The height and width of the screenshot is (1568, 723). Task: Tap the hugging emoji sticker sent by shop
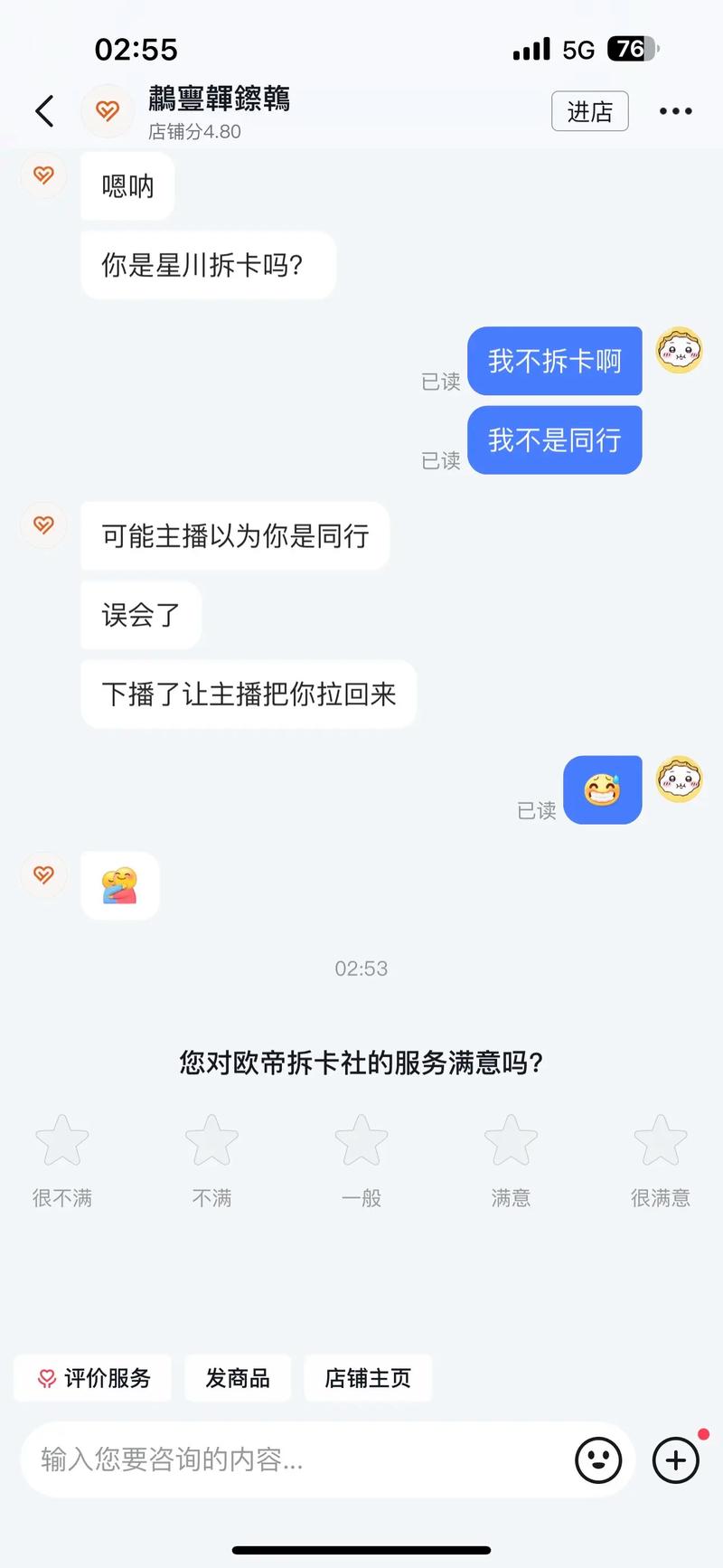coord(119,885)
